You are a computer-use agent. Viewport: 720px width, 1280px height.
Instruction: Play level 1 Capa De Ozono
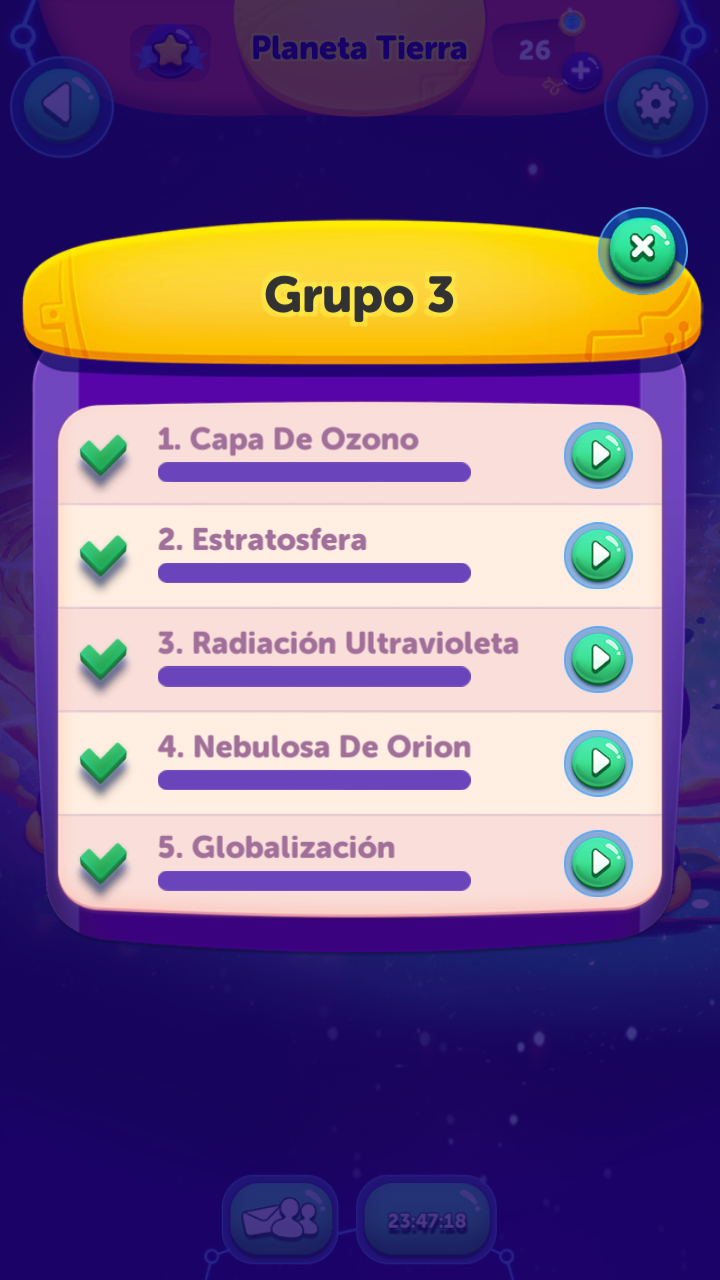(599, 455)
